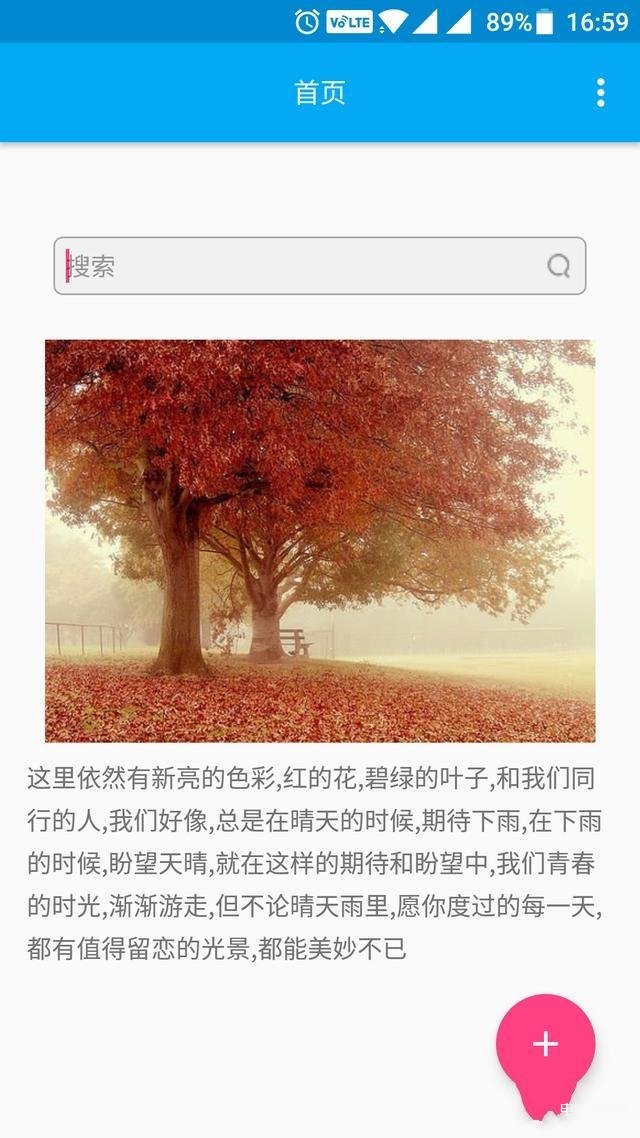This screenshot has height=1138, width=640.
Task: Tap the magnifier icon in the search box
Action: click(559, 266)
